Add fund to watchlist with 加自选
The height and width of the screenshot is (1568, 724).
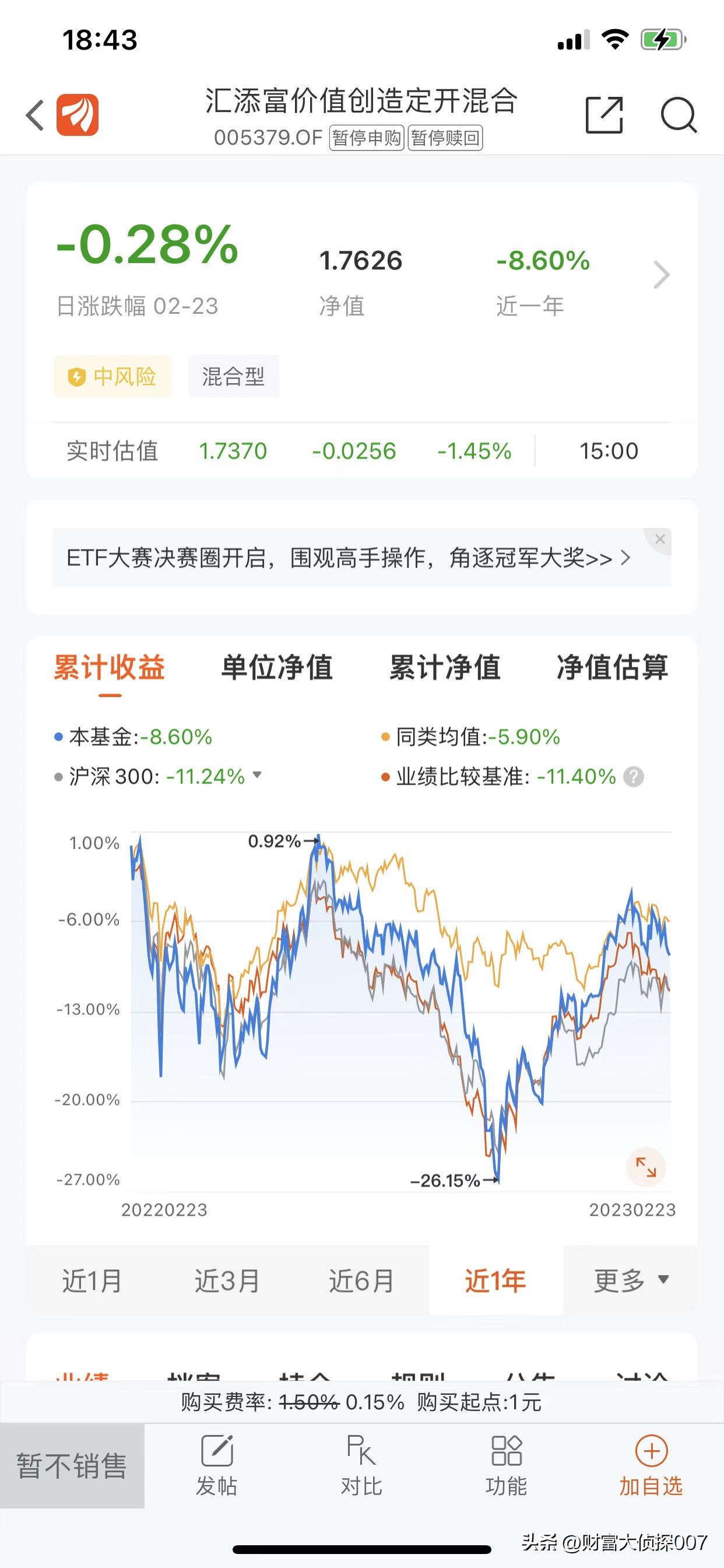click(x=651, y=1466)
